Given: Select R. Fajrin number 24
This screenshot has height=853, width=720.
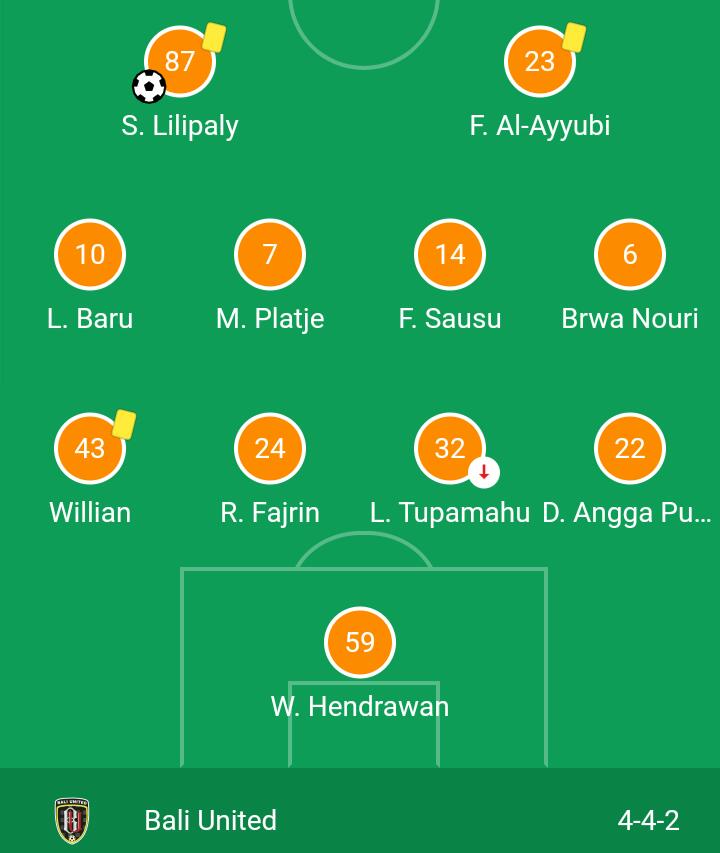Looking at the screenshot, I should click(270, 449).
